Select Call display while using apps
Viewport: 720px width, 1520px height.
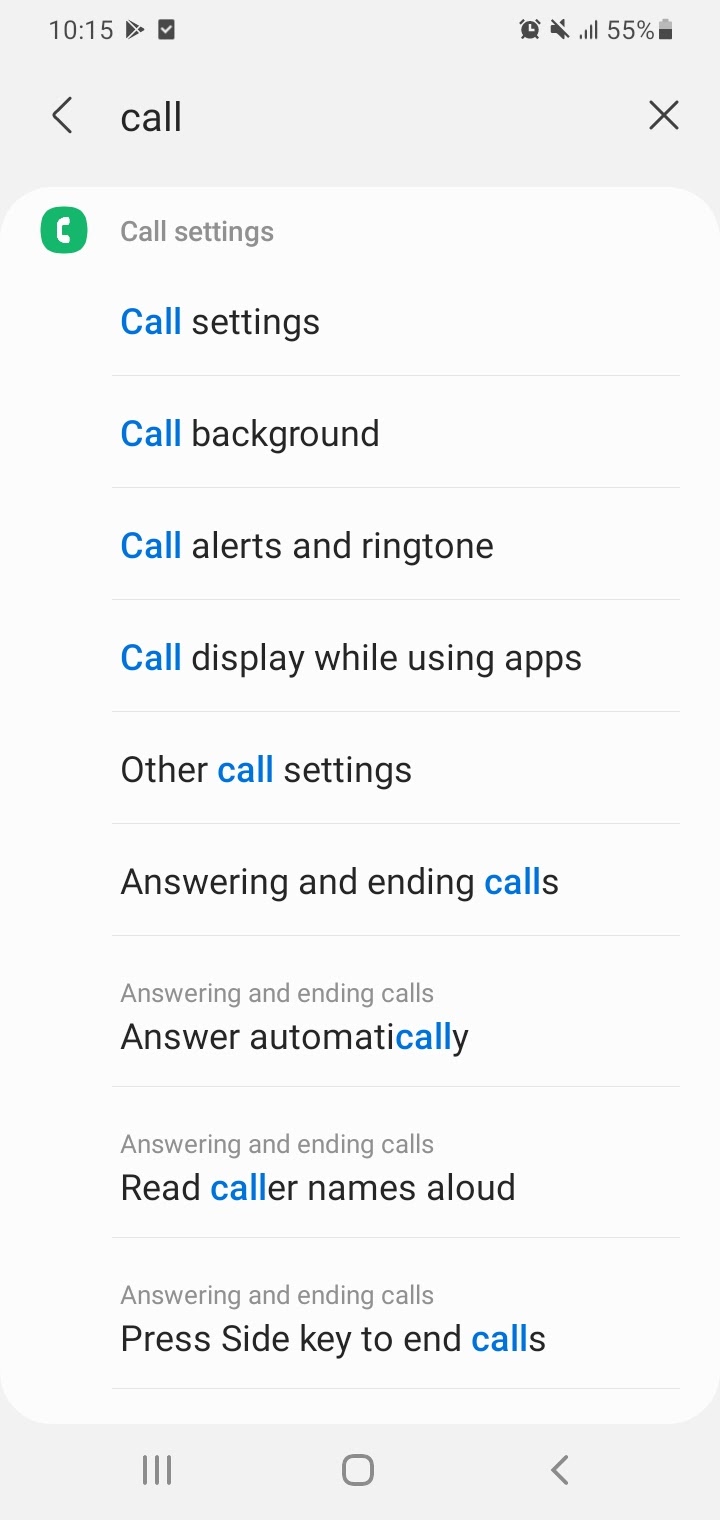[396, 658]
